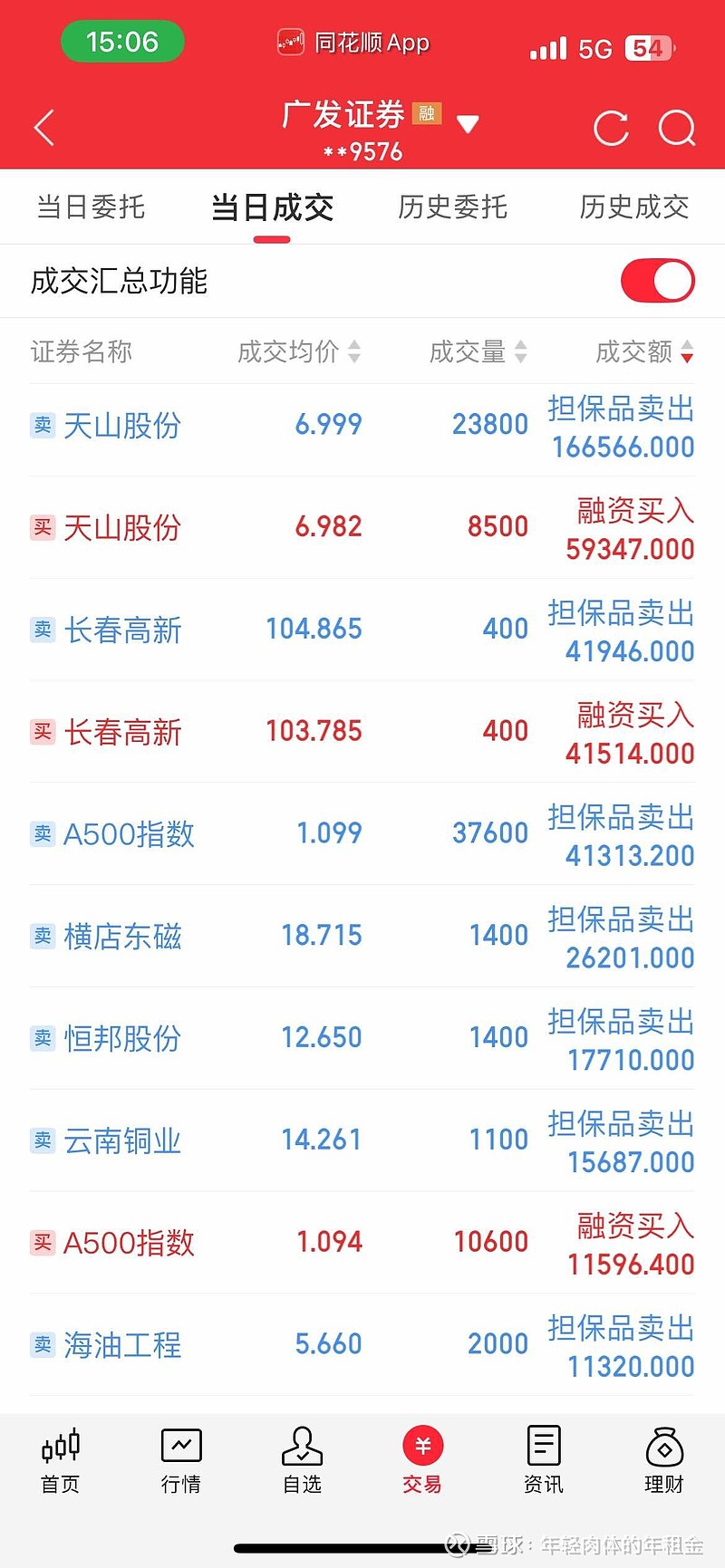The height and width of the screenshot is (1568, 725).
Task: Open the 行情 tab
Action: click(181, 1460)
